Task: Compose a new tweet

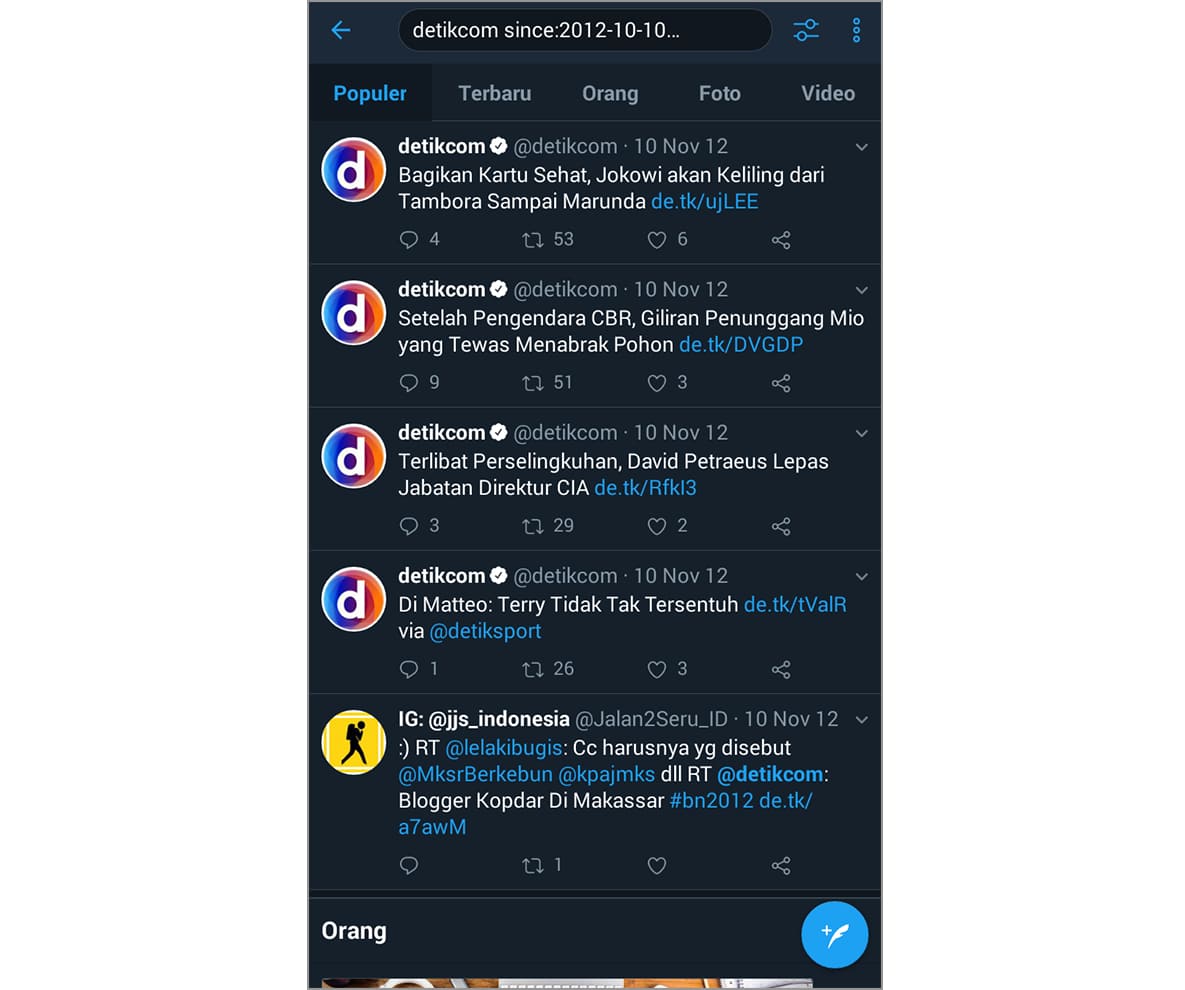Action: click(834, 935)
